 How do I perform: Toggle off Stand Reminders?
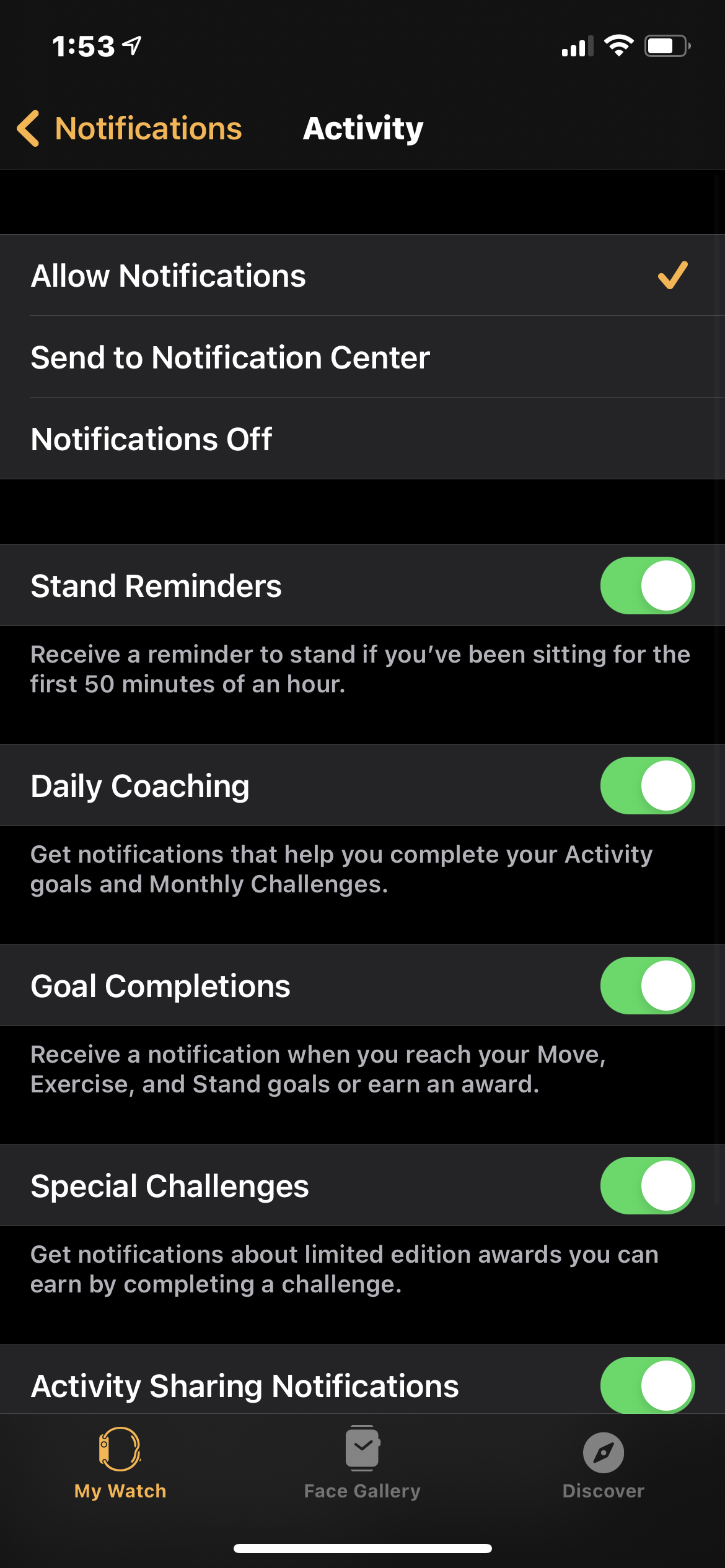(x=647, y=586)
